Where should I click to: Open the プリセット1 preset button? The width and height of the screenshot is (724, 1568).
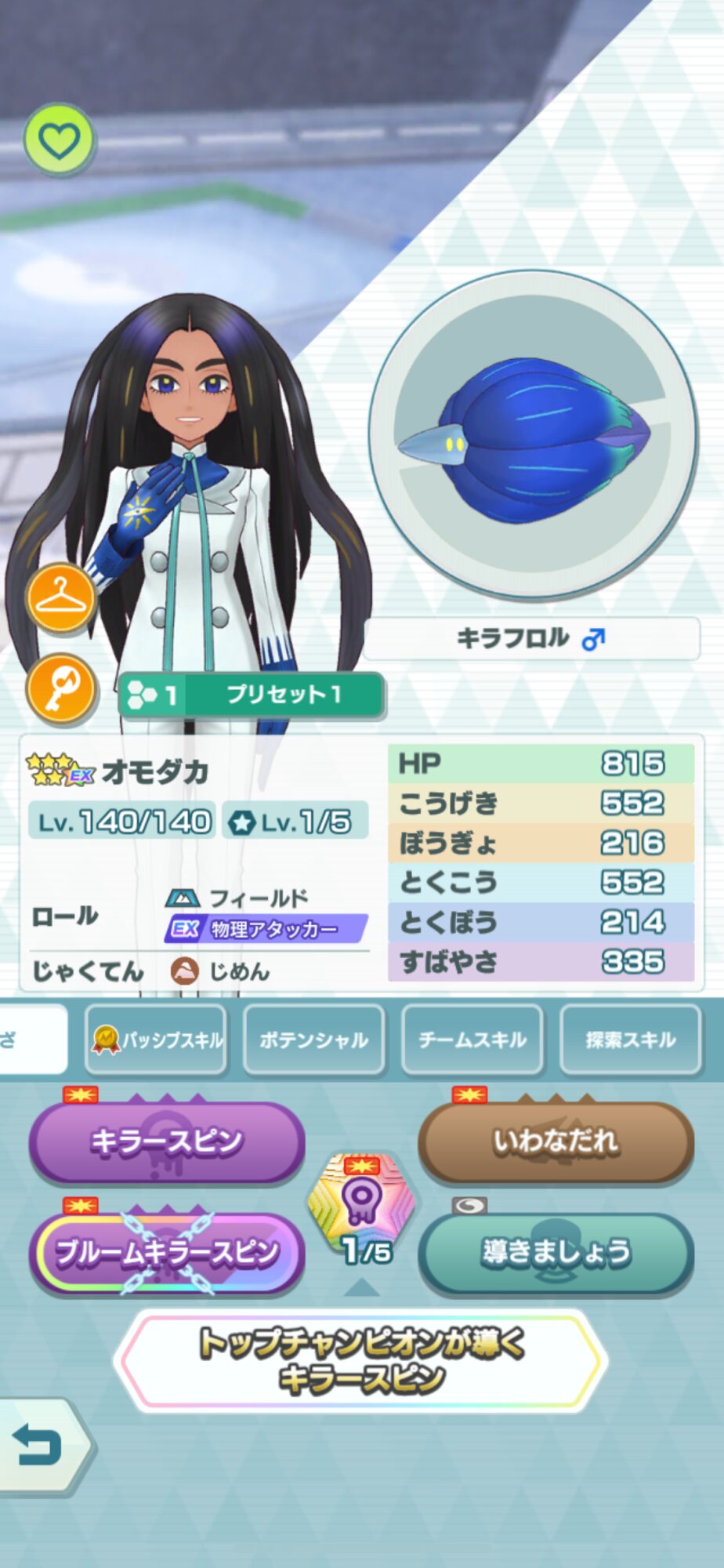click(x=252, y=695)
